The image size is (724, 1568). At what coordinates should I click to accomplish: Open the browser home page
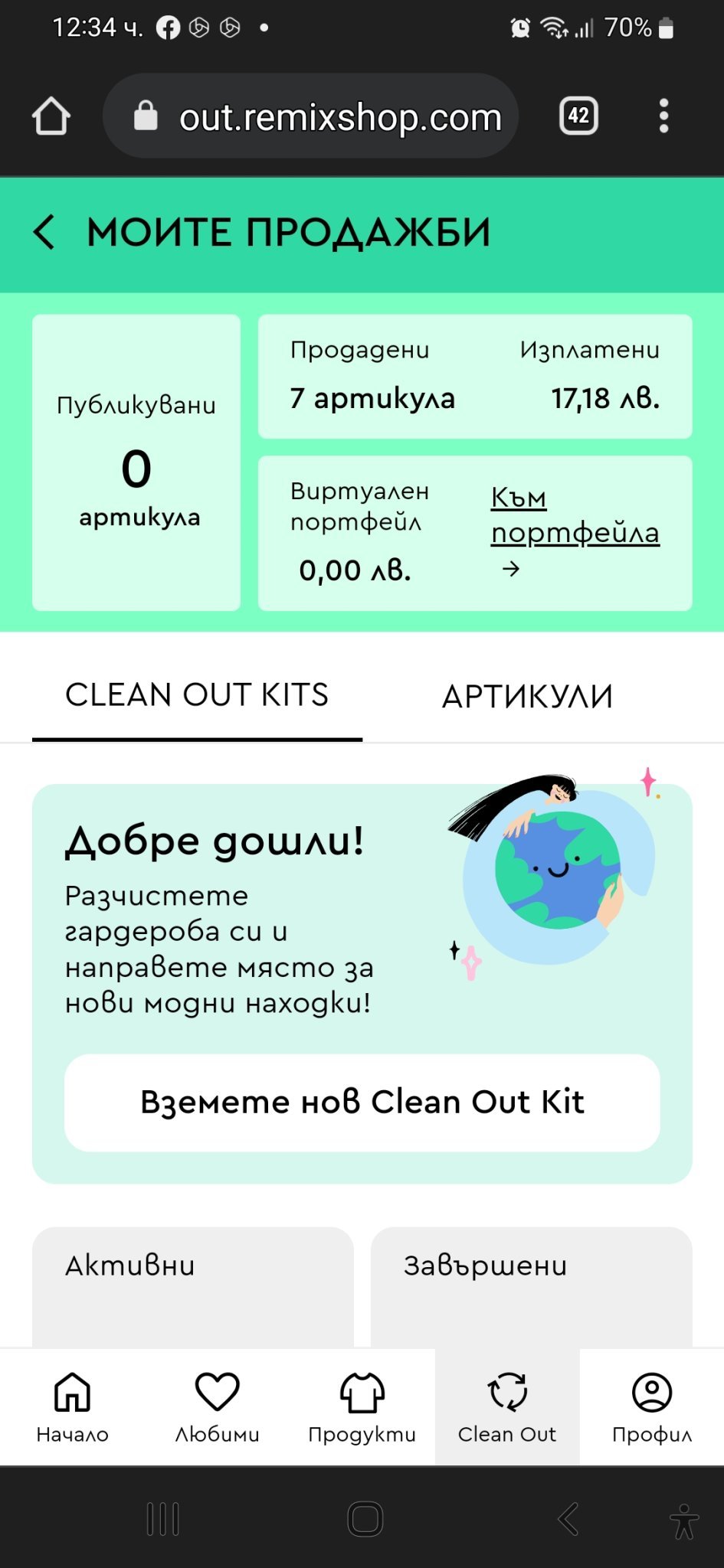(x=51, y=116)
